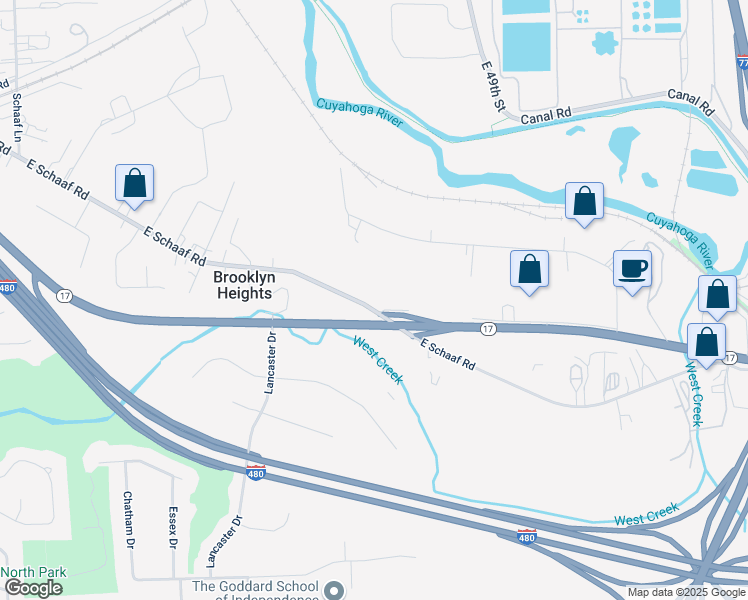Open shopping marker northwest of Brooklyn Heights
The width and height of the screenshot is (748, 600).
(134, 184)
